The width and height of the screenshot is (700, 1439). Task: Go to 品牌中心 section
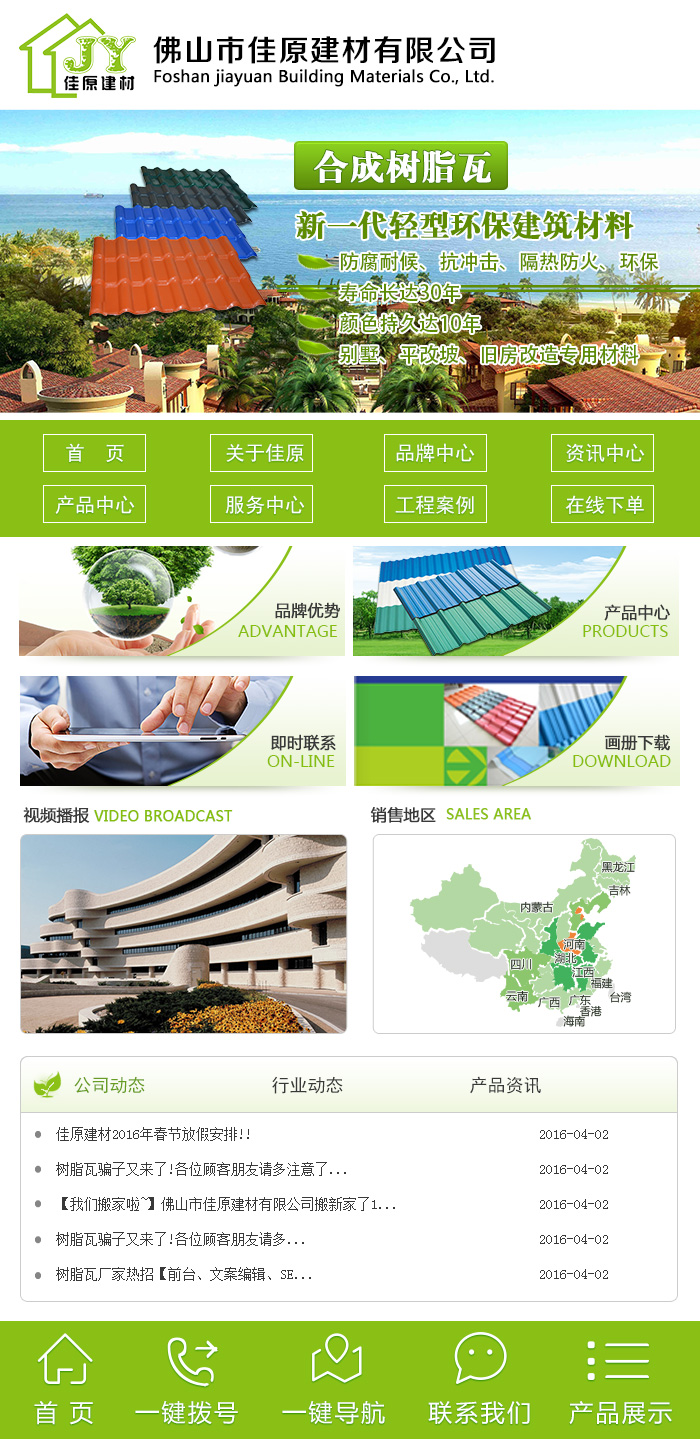coord(435,453)
